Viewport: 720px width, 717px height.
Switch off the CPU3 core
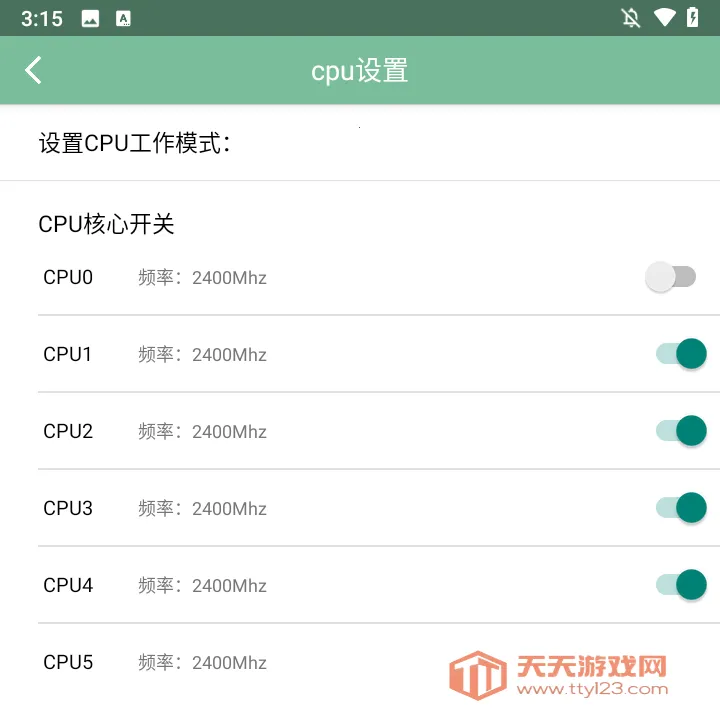coord(681,508)
